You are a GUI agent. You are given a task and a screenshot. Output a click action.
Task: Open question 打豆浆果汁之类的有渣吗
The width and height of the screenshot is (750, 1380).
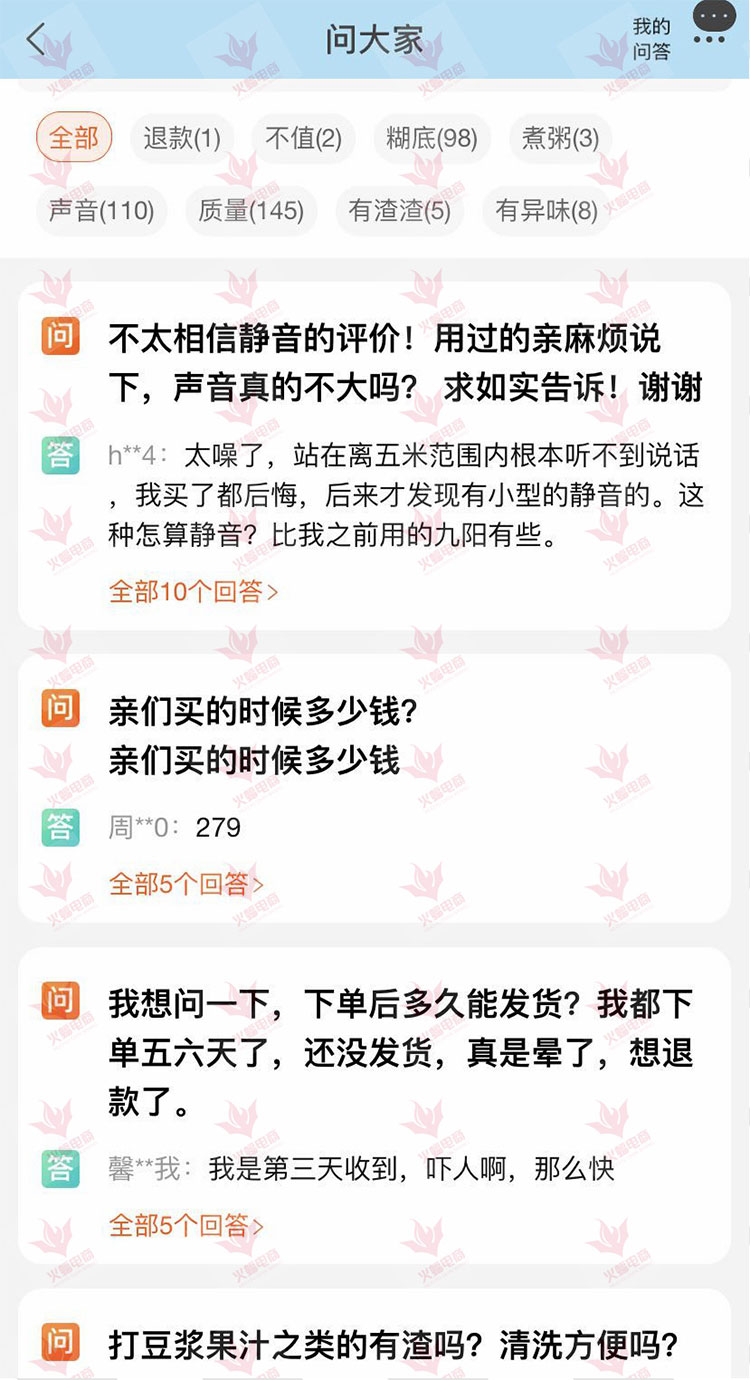coord(393,1344)
